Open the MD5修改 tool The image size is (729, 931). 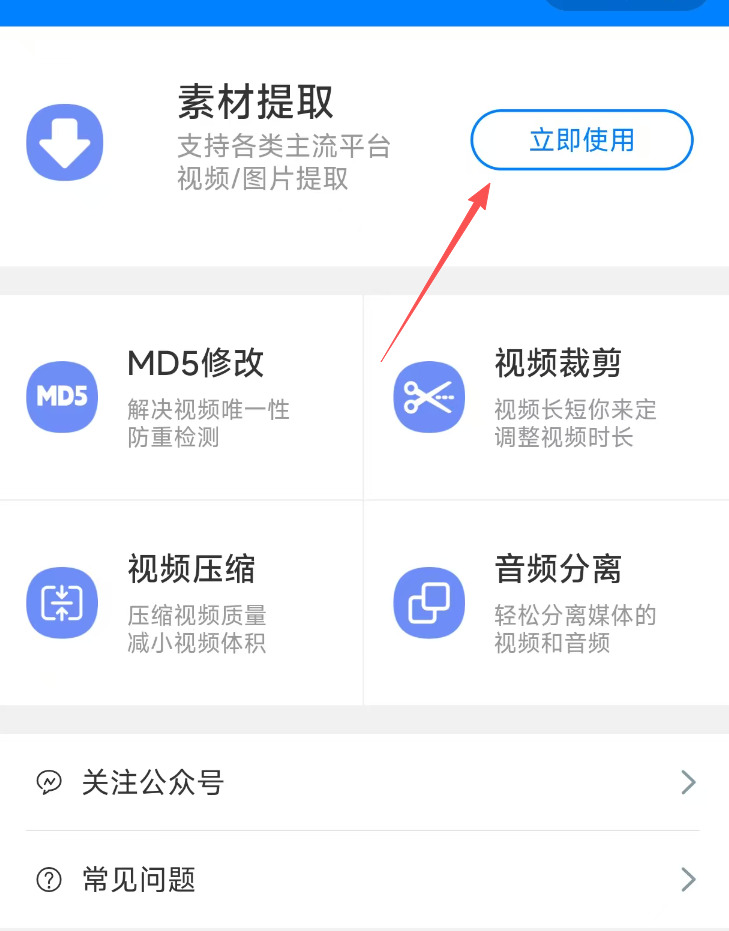(180, 397)
